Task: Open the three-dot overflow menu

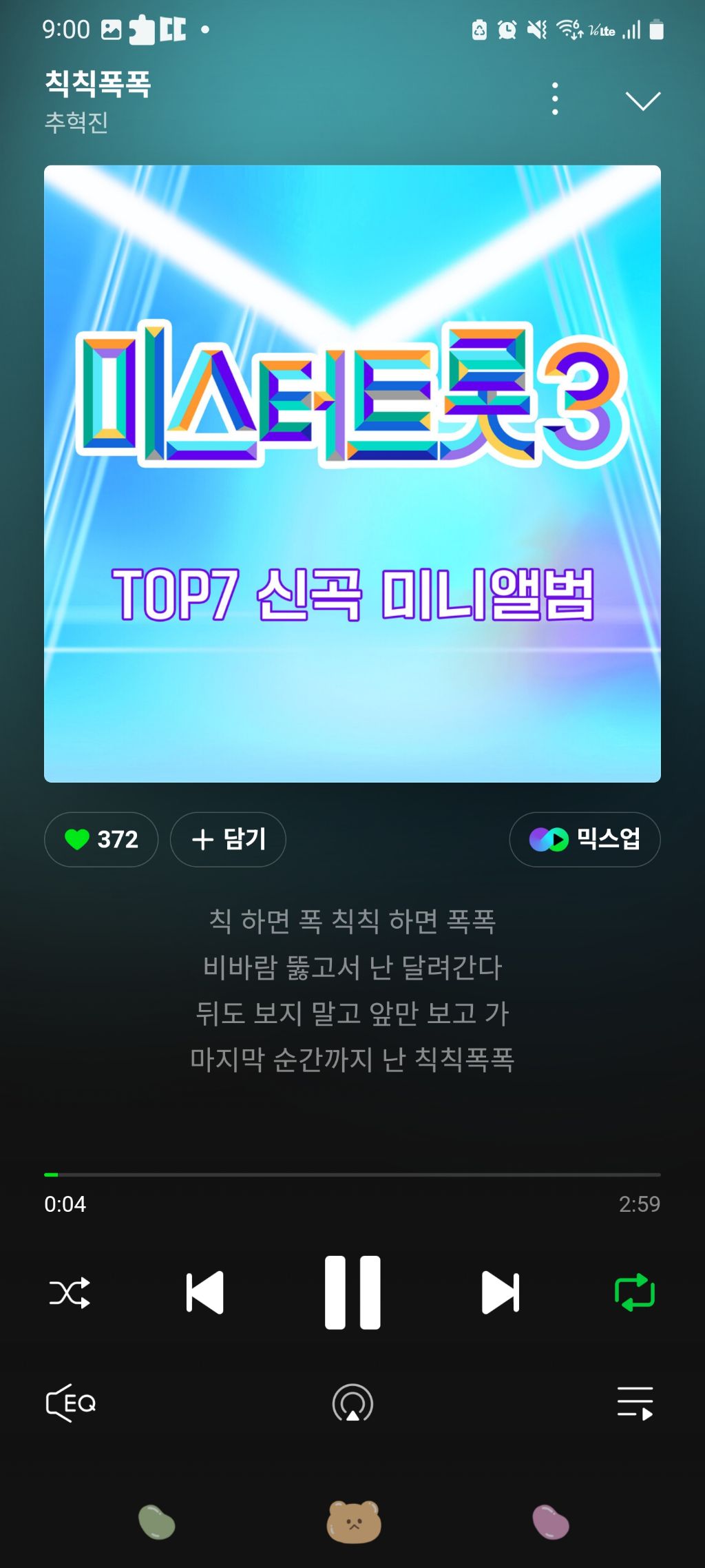Action: [555, 99]
